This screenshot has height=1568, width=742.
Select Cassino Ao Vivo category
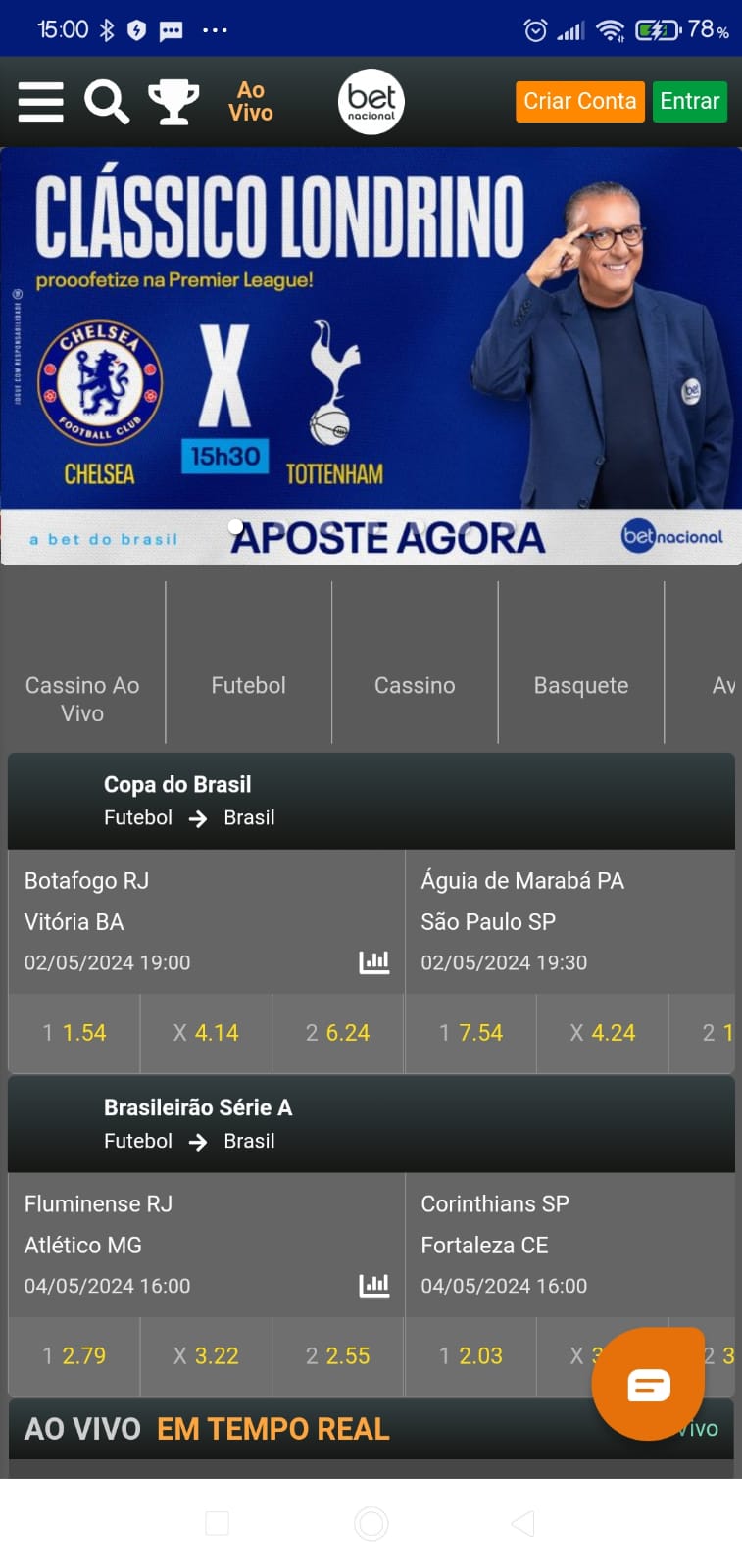click(82, 698)
